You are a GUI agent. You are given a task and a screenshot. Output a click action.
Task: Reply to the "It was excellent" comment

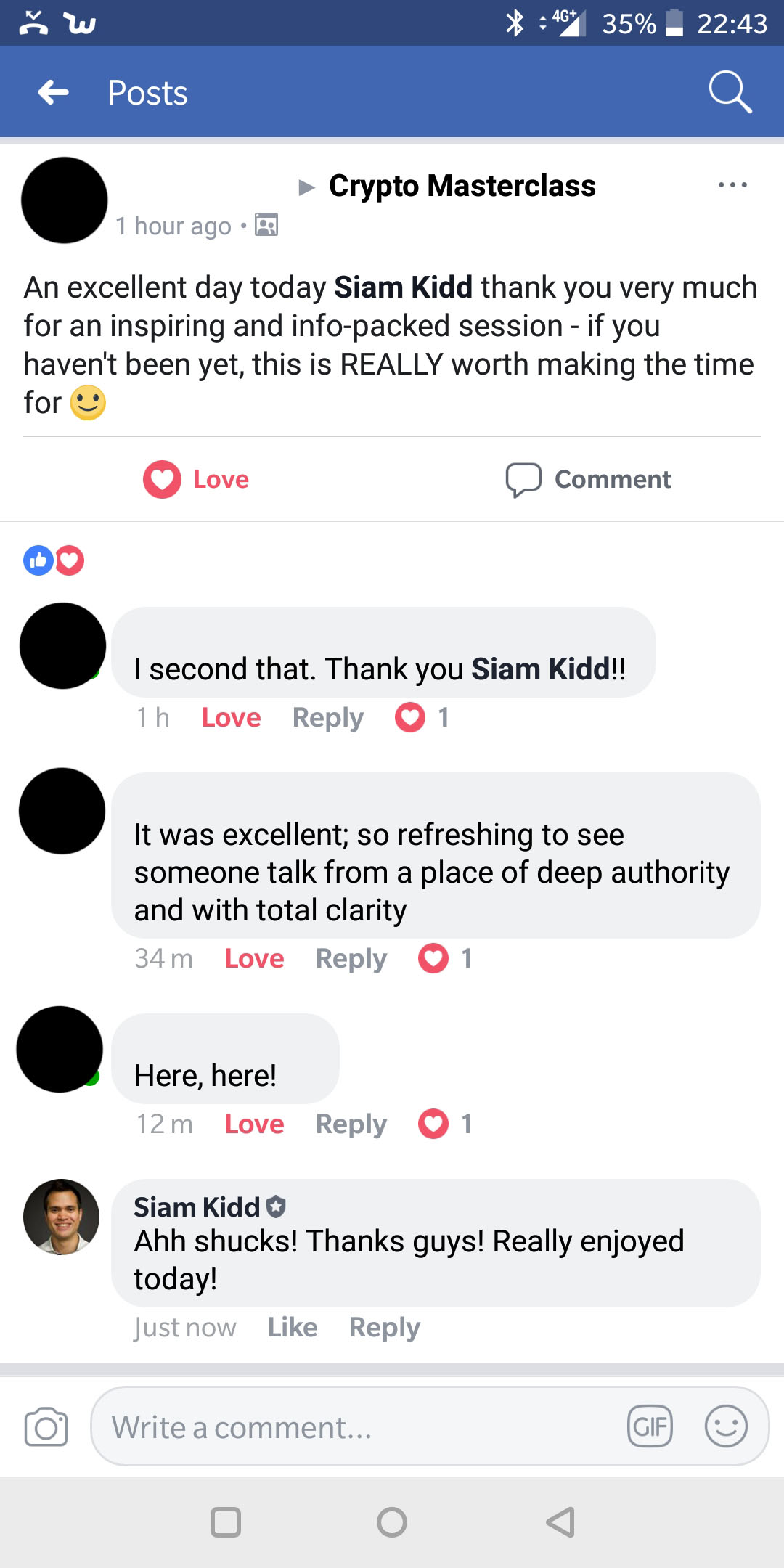pos(351,958)
